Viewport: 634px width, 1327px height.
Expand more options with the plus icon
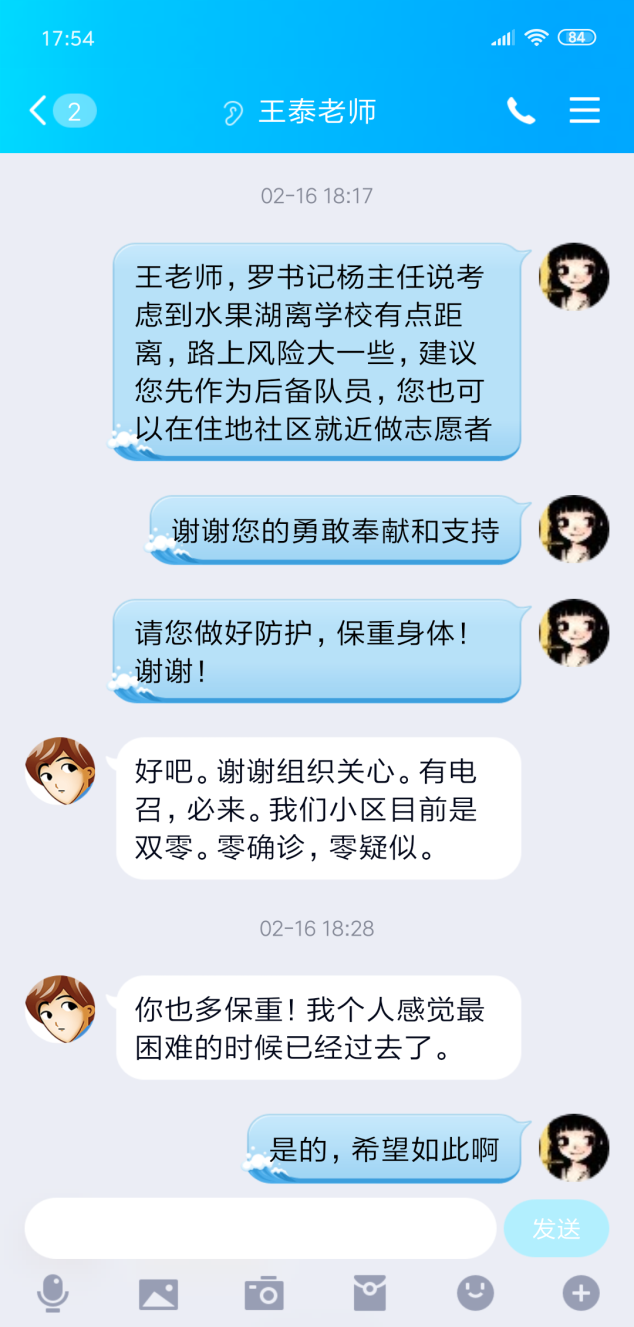[x=581, y=1294]
